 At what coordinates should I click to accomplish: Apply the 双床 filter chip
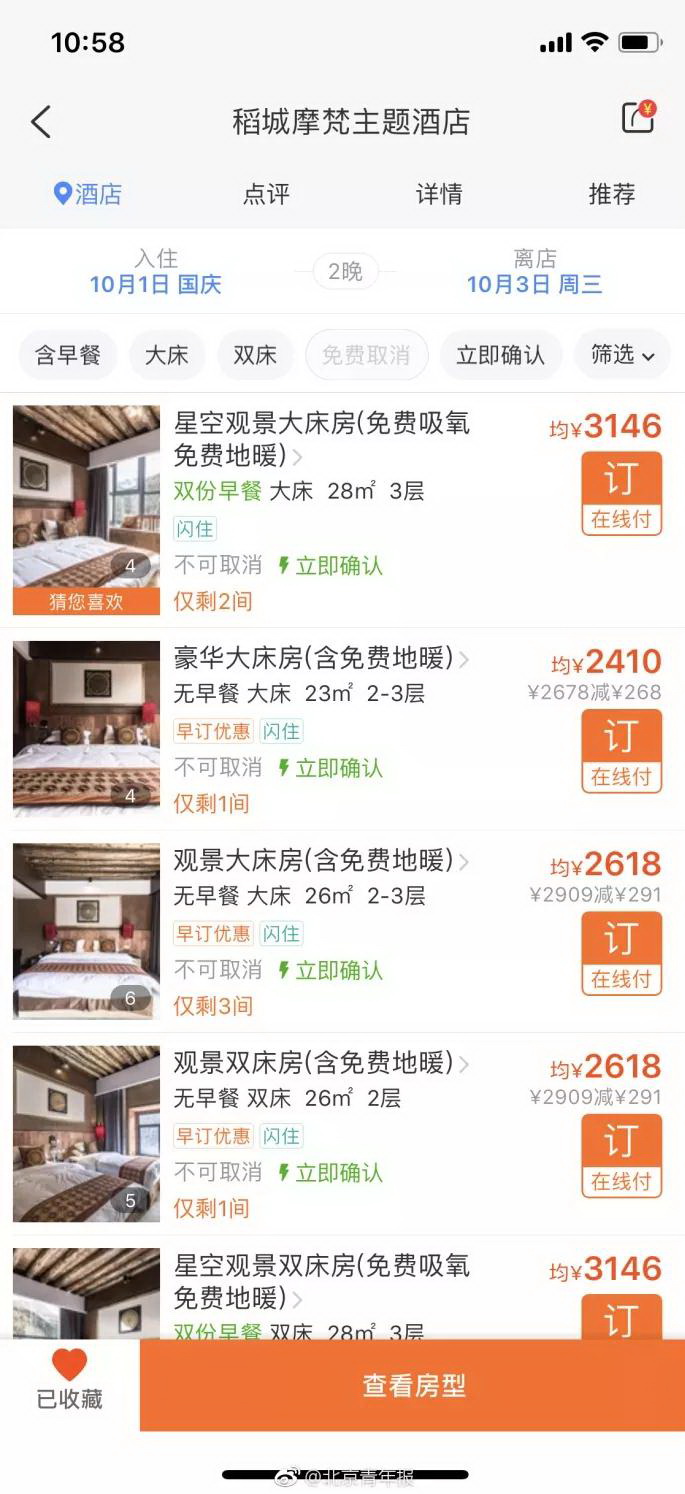click(x=255, y=355)
